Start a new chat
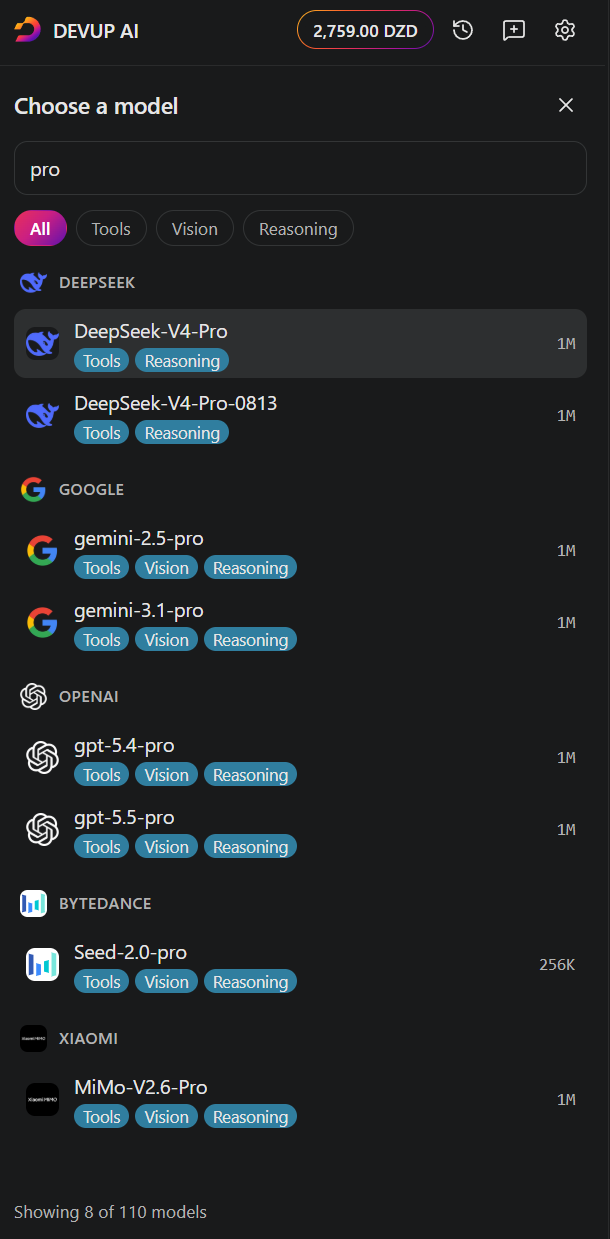Viewport: 610px width, 1239px height. (x=513, y=30)
